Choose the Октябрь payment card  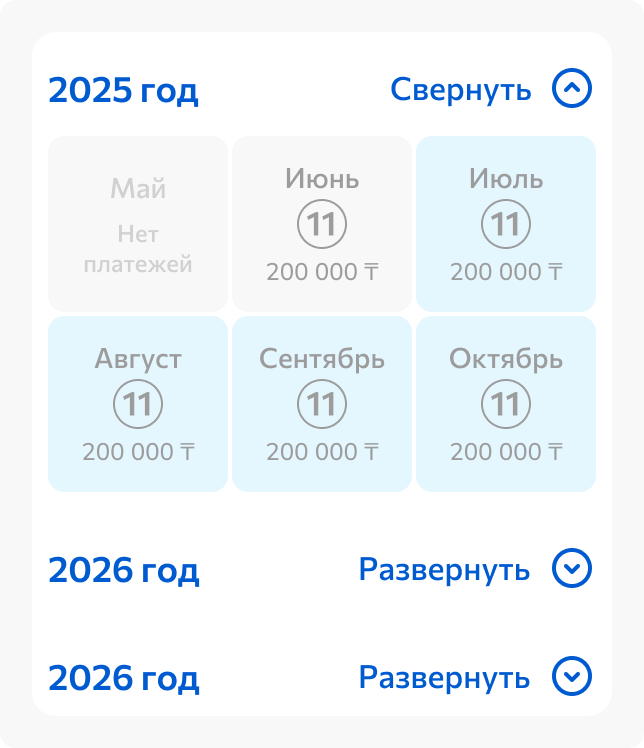[x=505, y=404]
